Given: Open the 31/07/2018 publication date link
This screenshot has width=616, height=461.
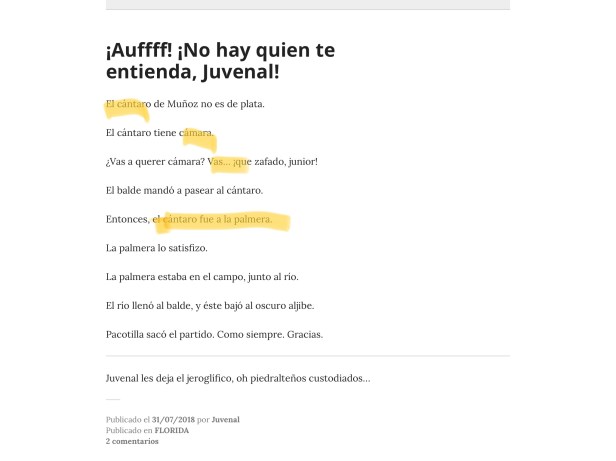Looking at the screenshot, I should (x=173, y=419).
